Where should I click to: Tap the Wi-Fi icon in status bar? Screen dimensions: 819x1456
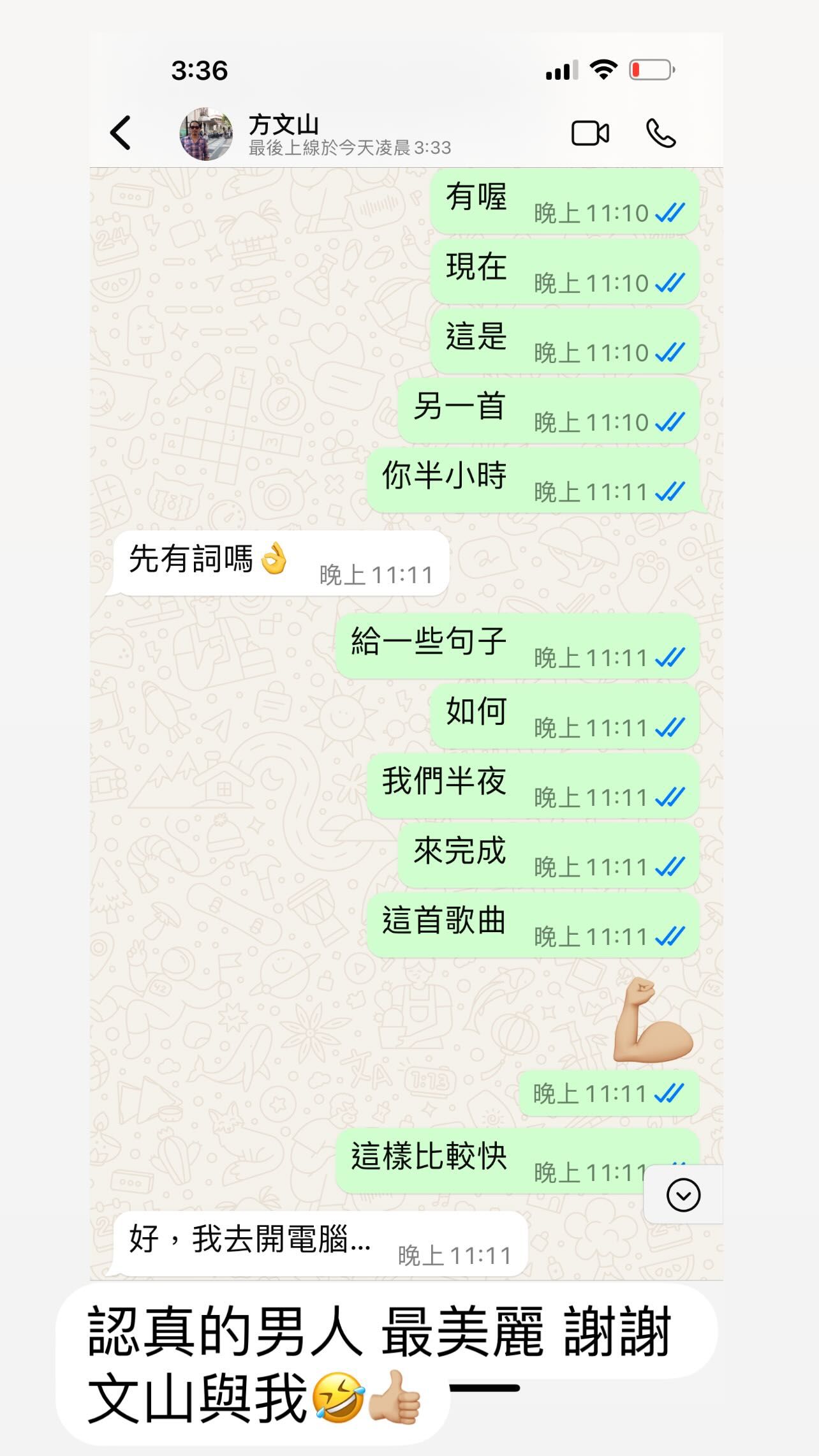point(601,70)
